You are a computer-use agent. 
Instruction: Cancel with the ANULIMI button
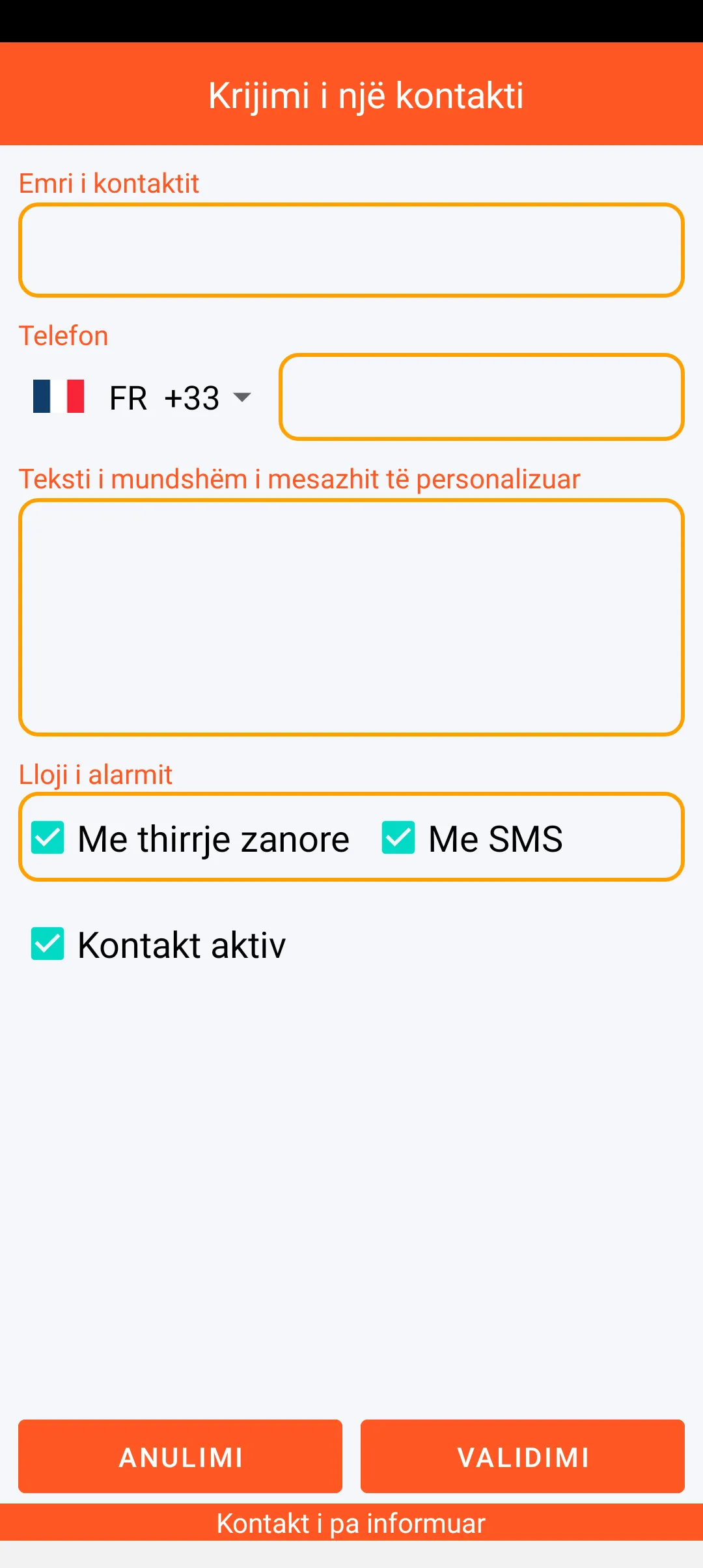click(180, 1457)
